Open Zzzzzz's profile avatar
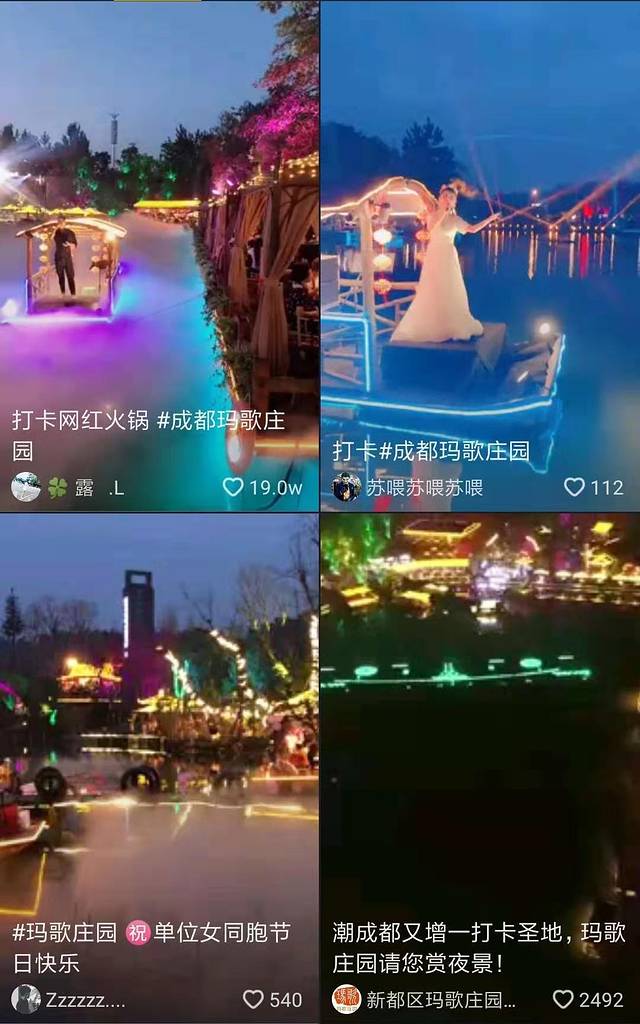Viewport: 640px width, 1024px height. point(26,999)
